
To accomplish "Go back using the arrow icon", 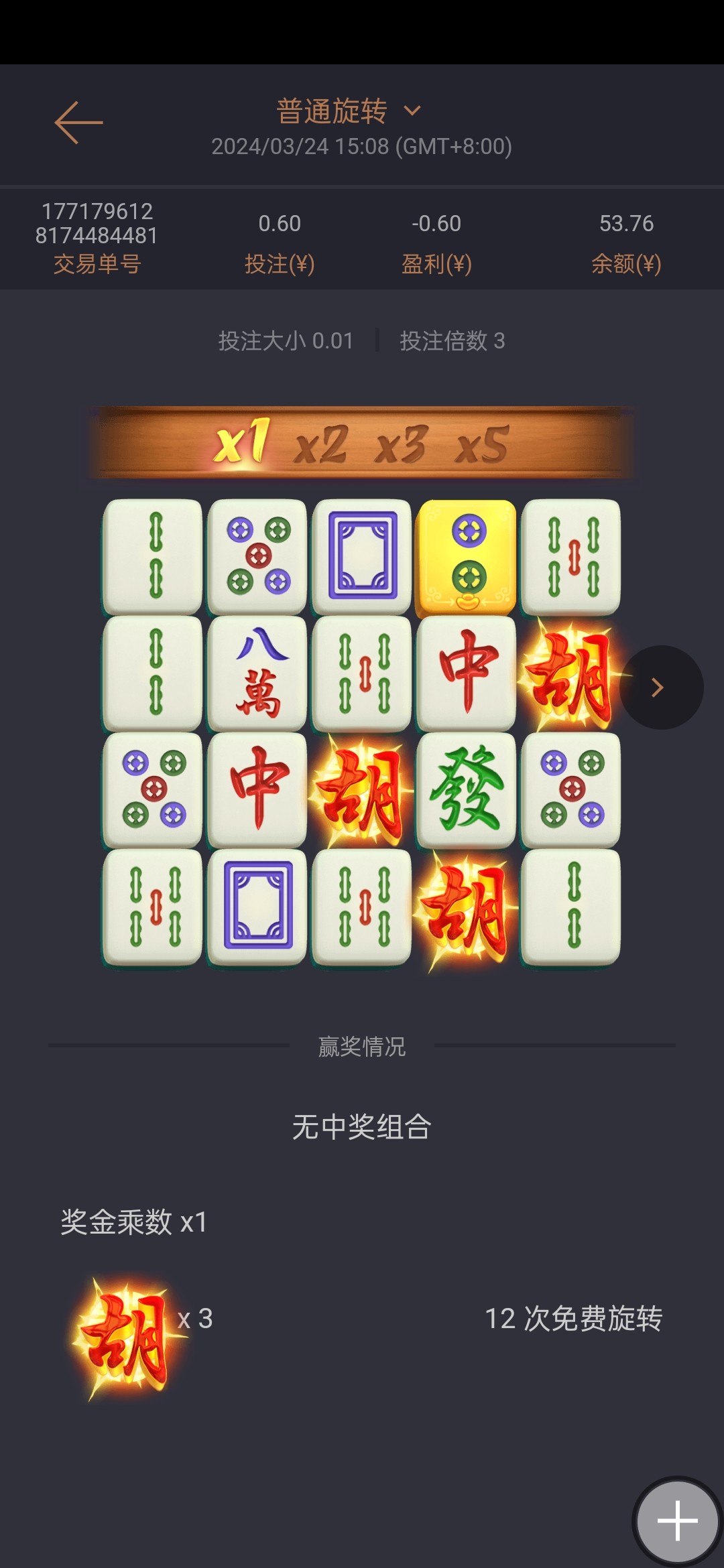I will click(x=78, y=123).
